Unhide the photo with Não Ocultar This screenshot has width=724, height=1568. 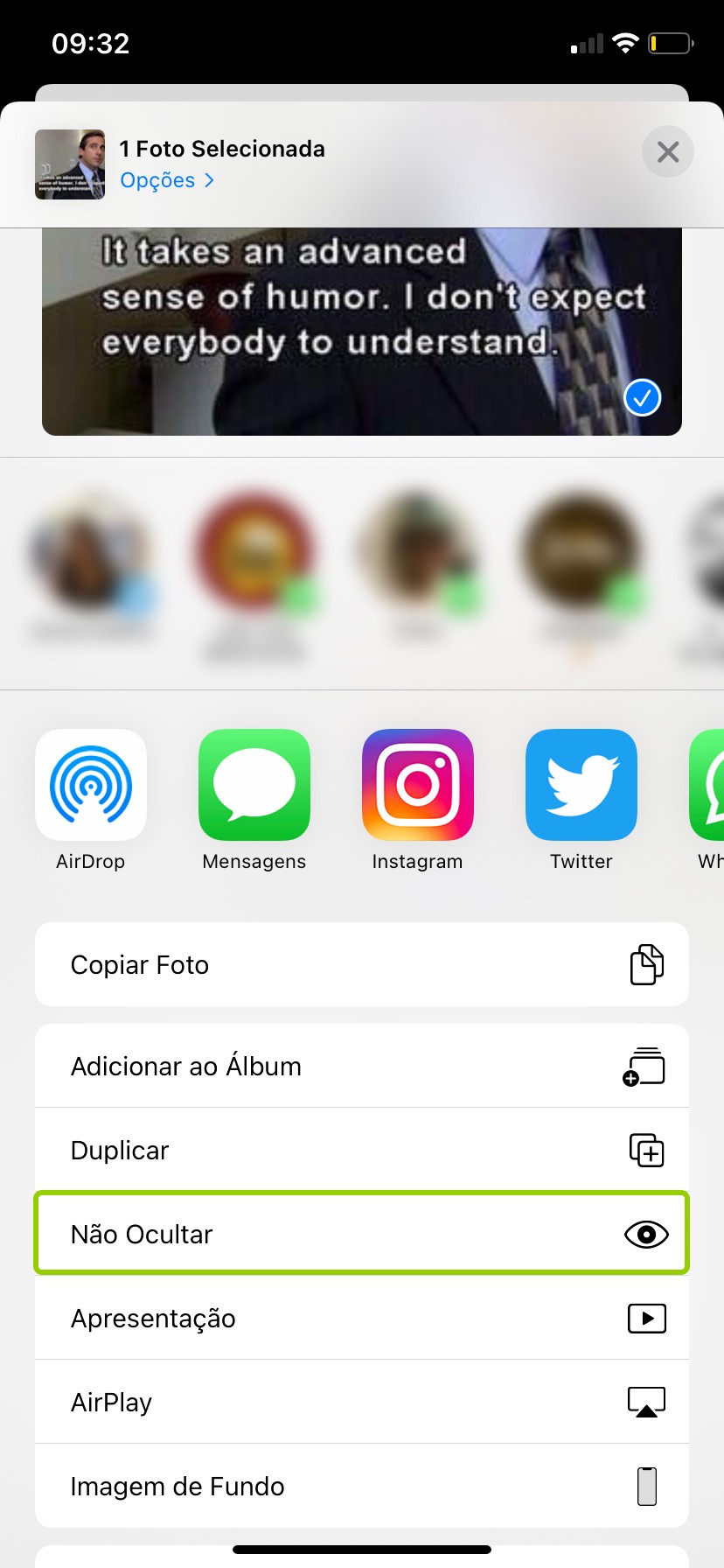[362, 1234]
